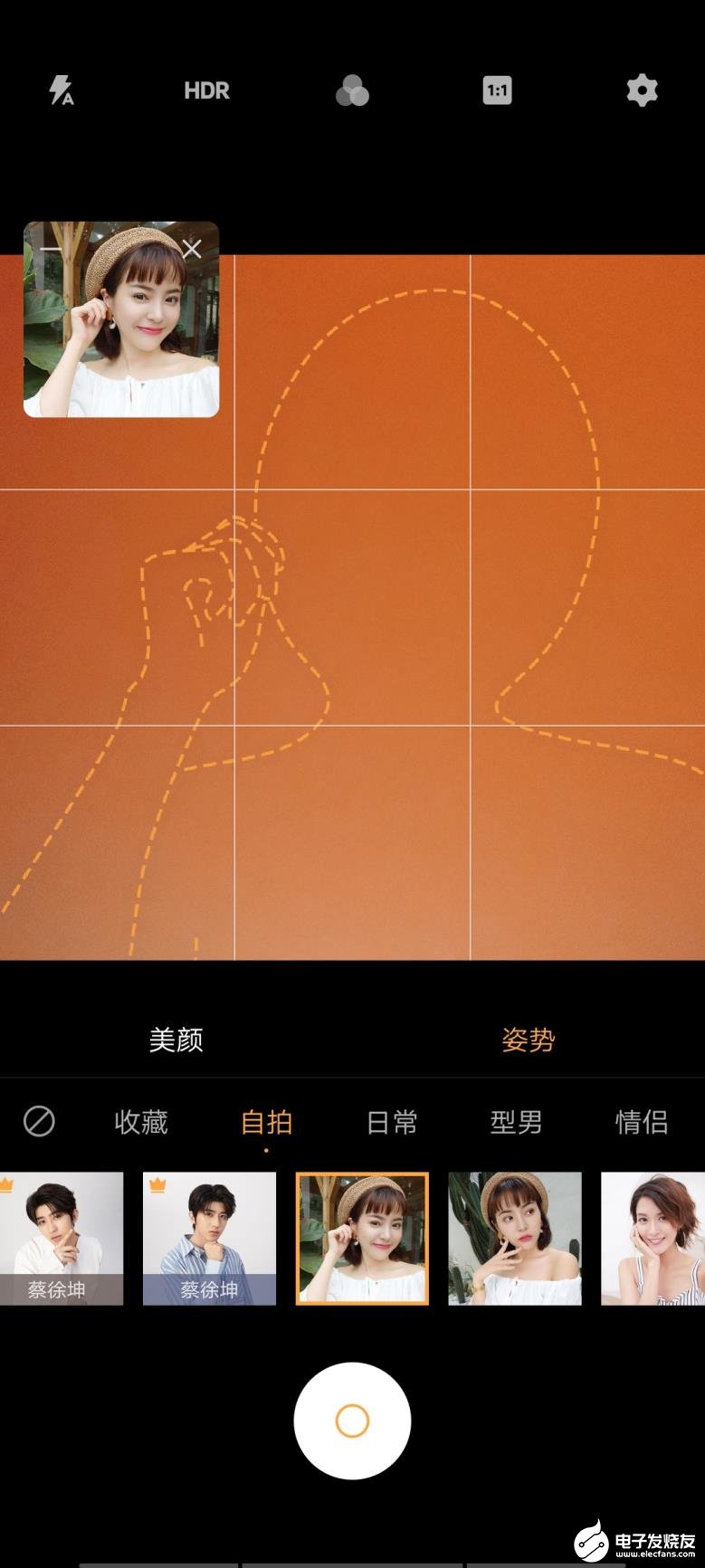Close the pose reference preview
The height and width of the screenshot is (1568, 705).
click(192, 249)
